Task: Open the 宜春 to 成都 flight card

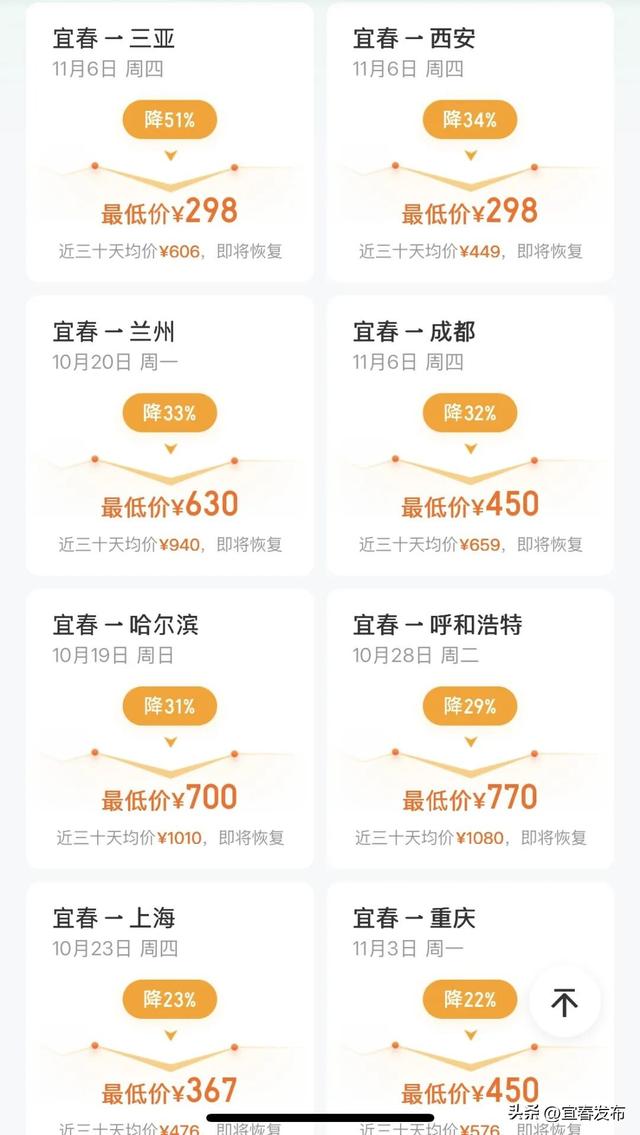Action: [x=470, y=435]
